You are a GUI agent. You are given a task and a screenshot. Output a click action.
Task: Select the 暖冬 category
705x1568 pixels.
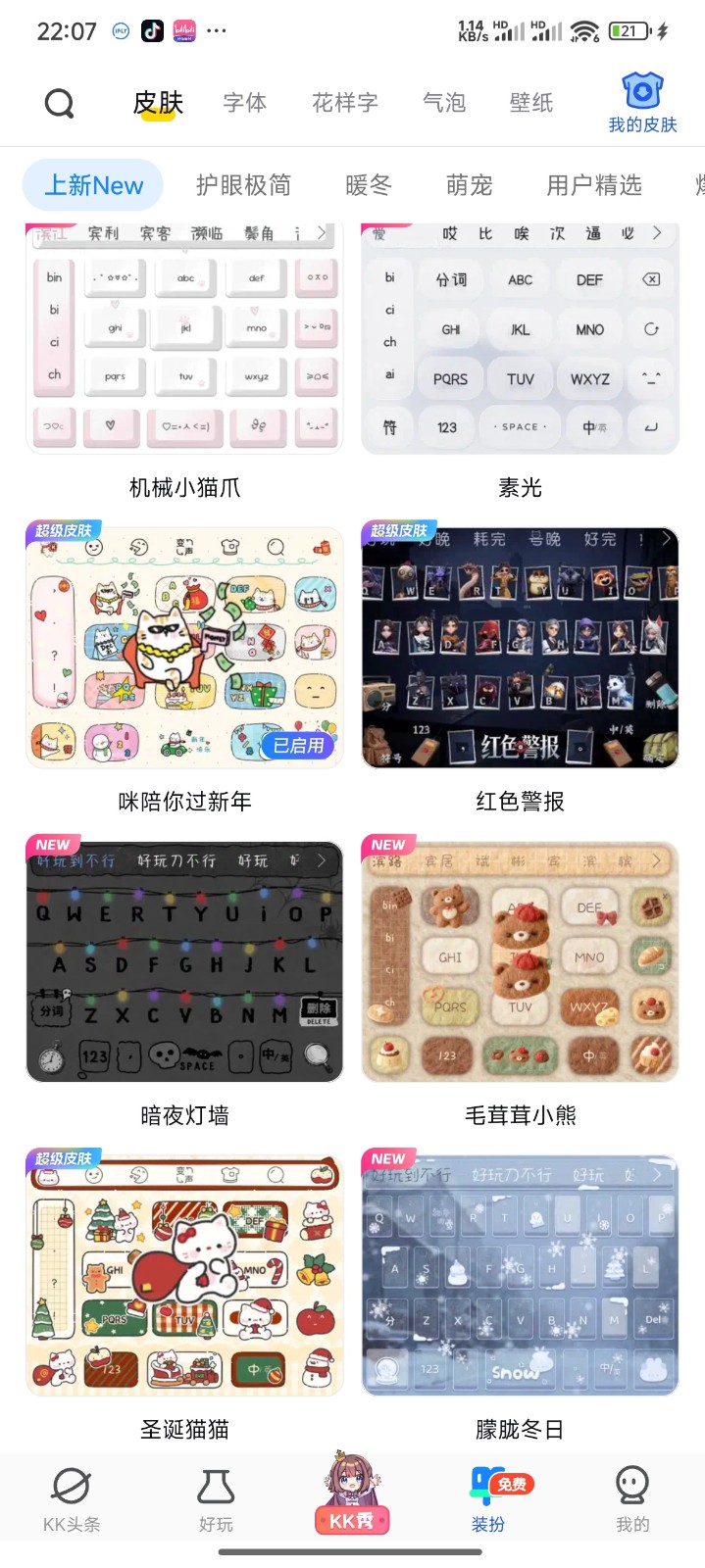(x=369, y=185)
